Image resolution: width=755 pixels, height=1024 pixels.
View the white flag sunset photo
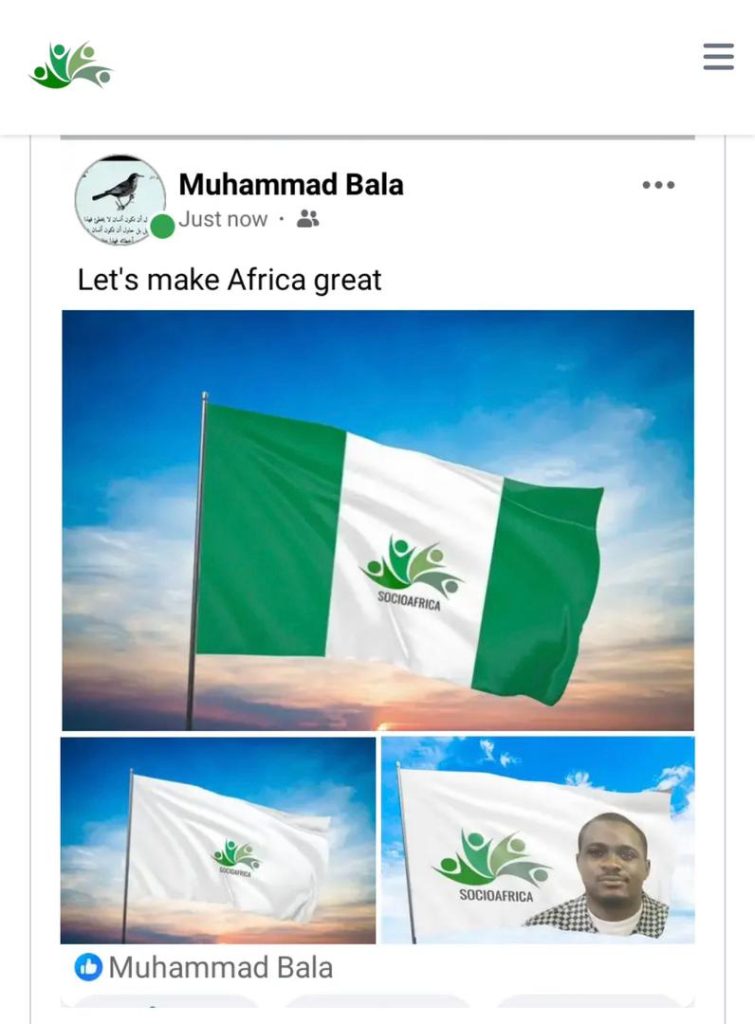pyautogui.click(x=218, y=840)
